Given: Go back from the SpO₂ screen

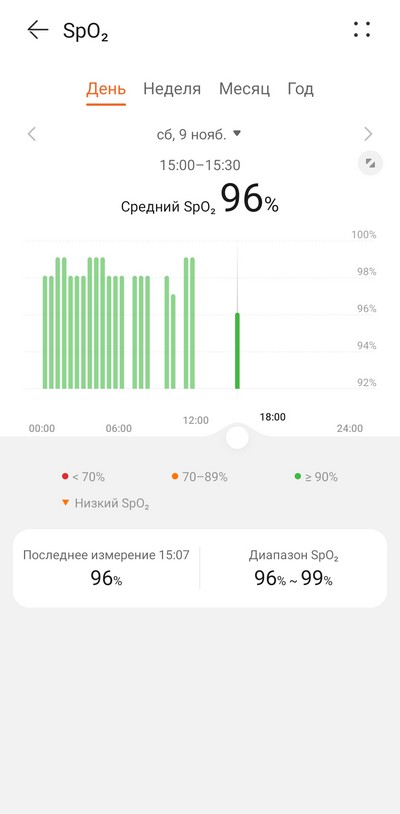Looking at the screenshot, I should [x=37, y=30].
